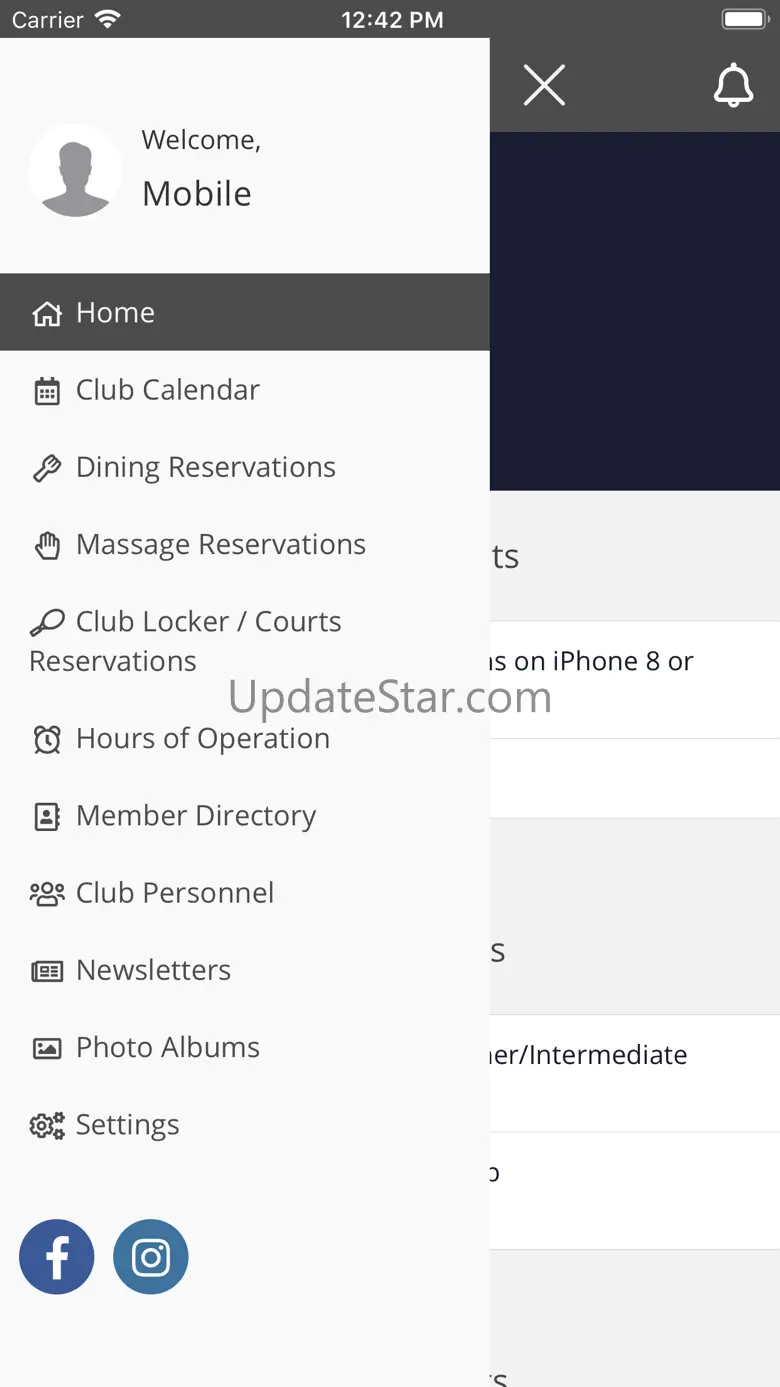Open the Member Directory

[245, 815]
